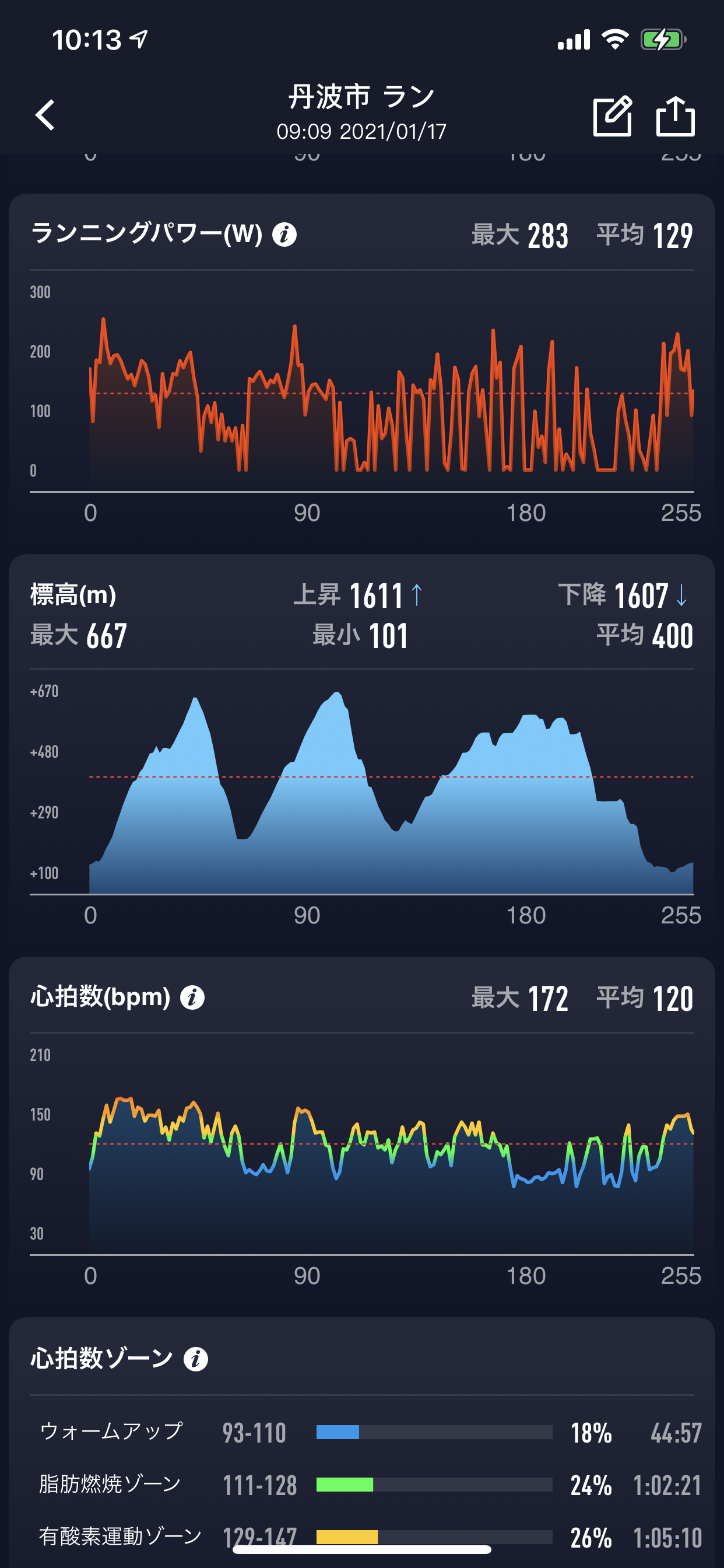Open info icon next to ランニングパワー(W)
724x1568 pixels.
click(284, 235)
